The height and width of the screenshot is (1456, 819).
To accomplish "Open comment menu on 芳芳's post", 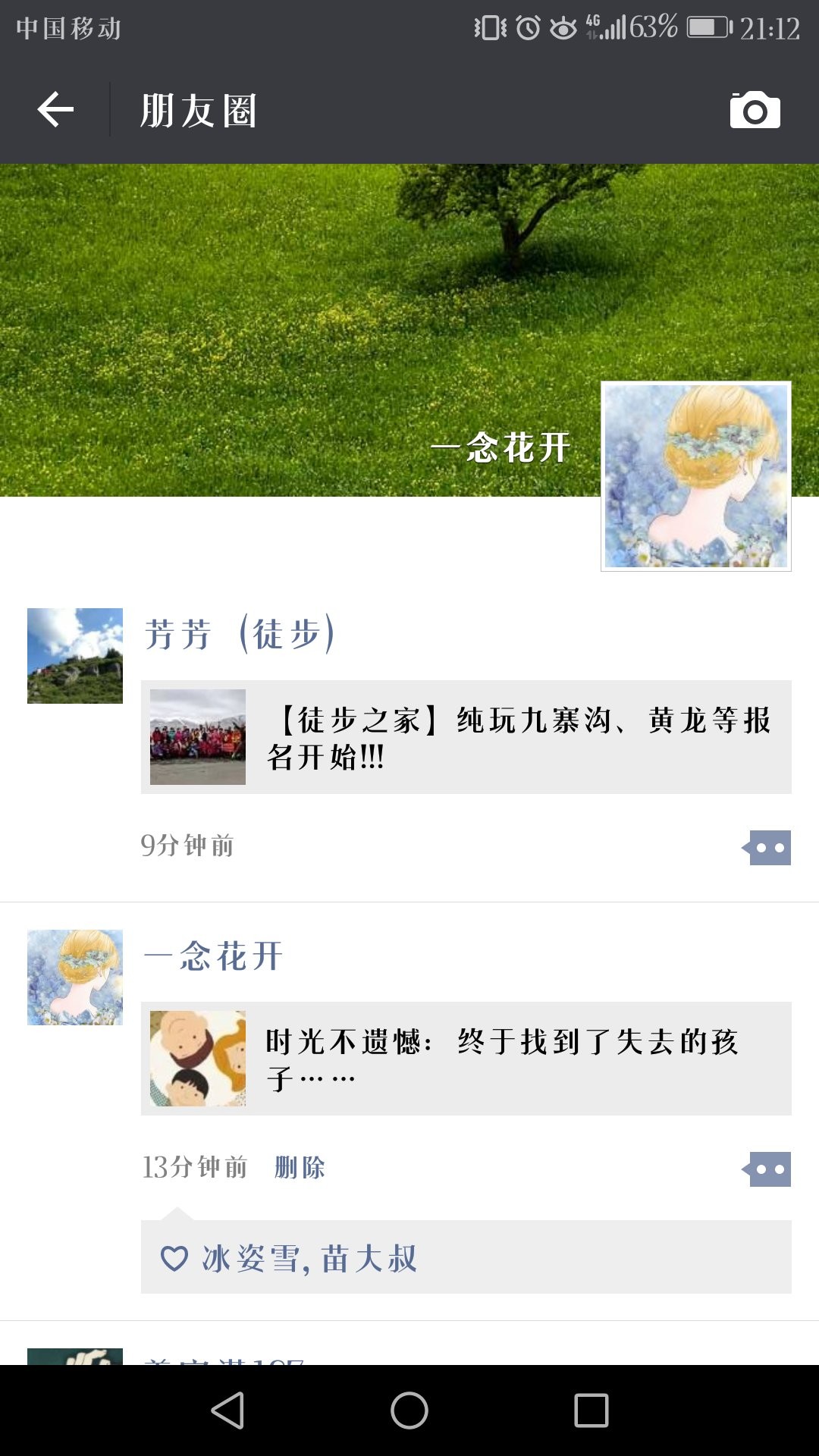I will 769,847.
